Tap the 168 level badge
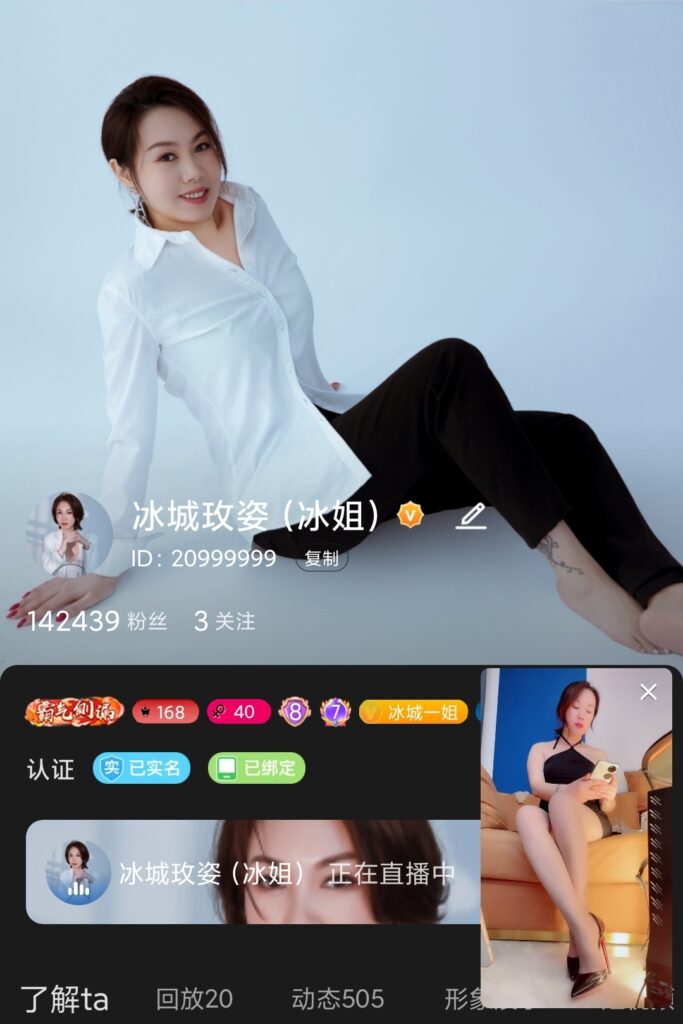The height and width of the screenshot is (1024, 683). [x=165, y=712]
